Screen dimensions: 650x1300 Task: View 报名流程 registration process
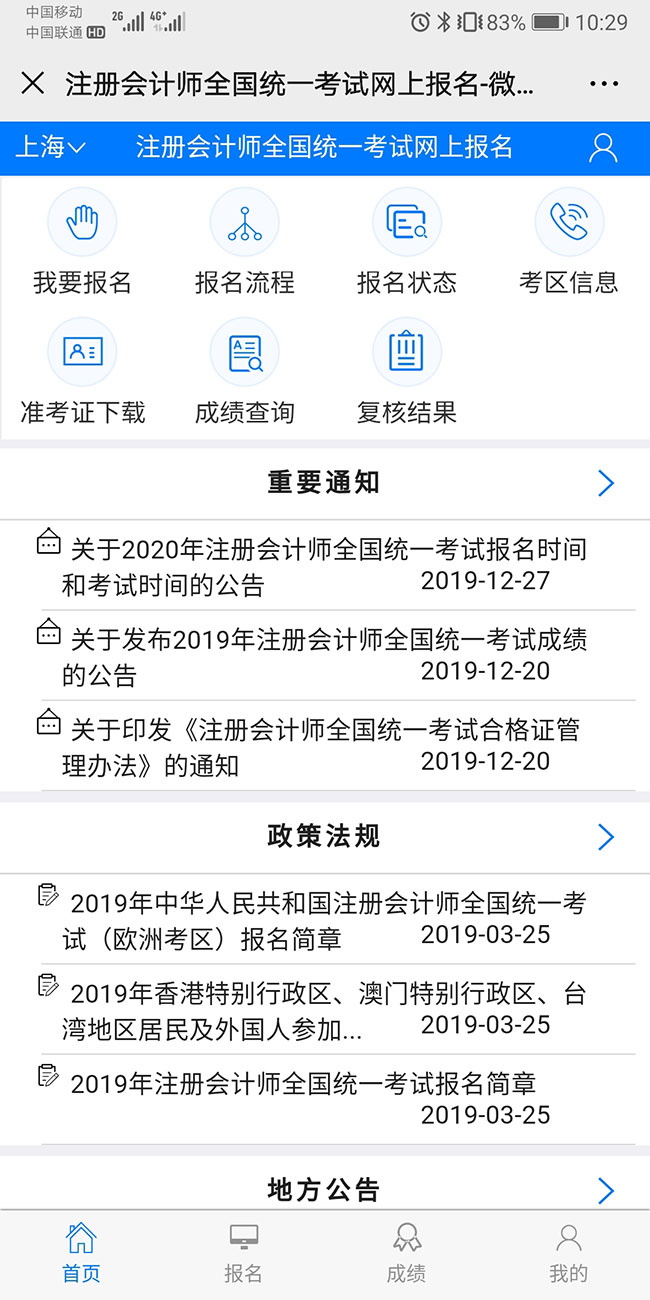coord(244,242)
